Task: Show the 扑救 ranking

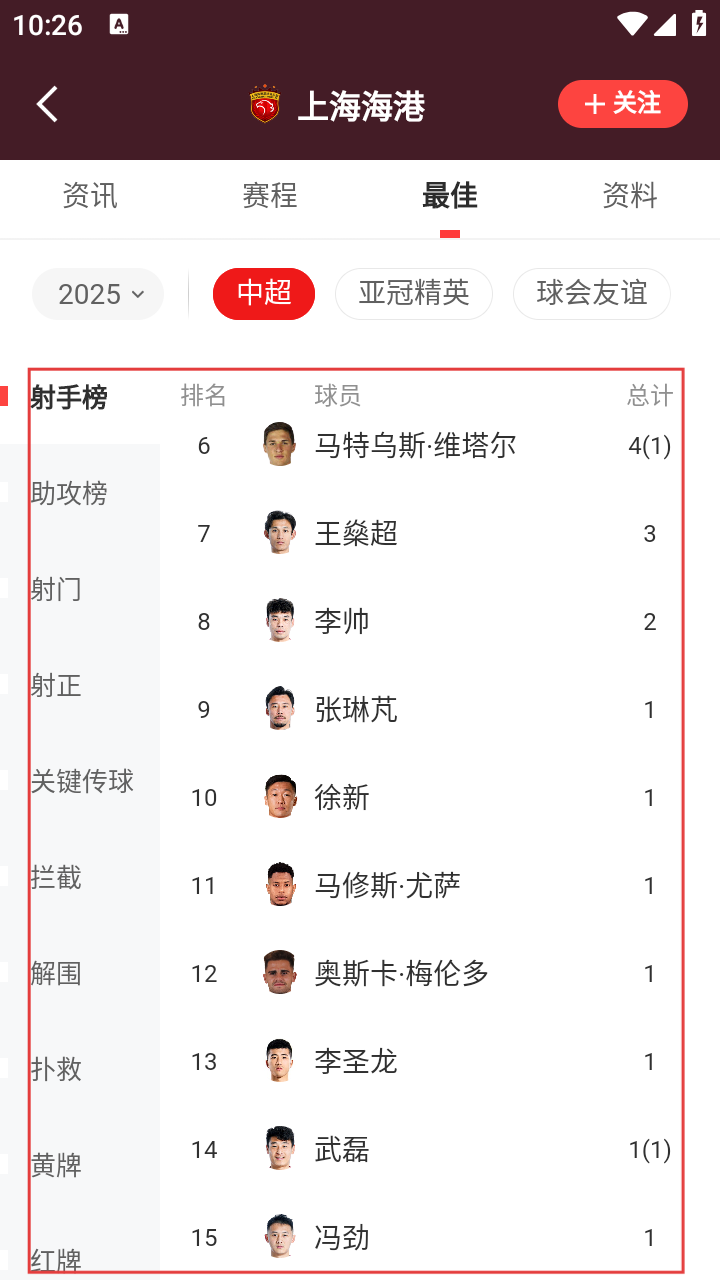Action: (57, 1069)
